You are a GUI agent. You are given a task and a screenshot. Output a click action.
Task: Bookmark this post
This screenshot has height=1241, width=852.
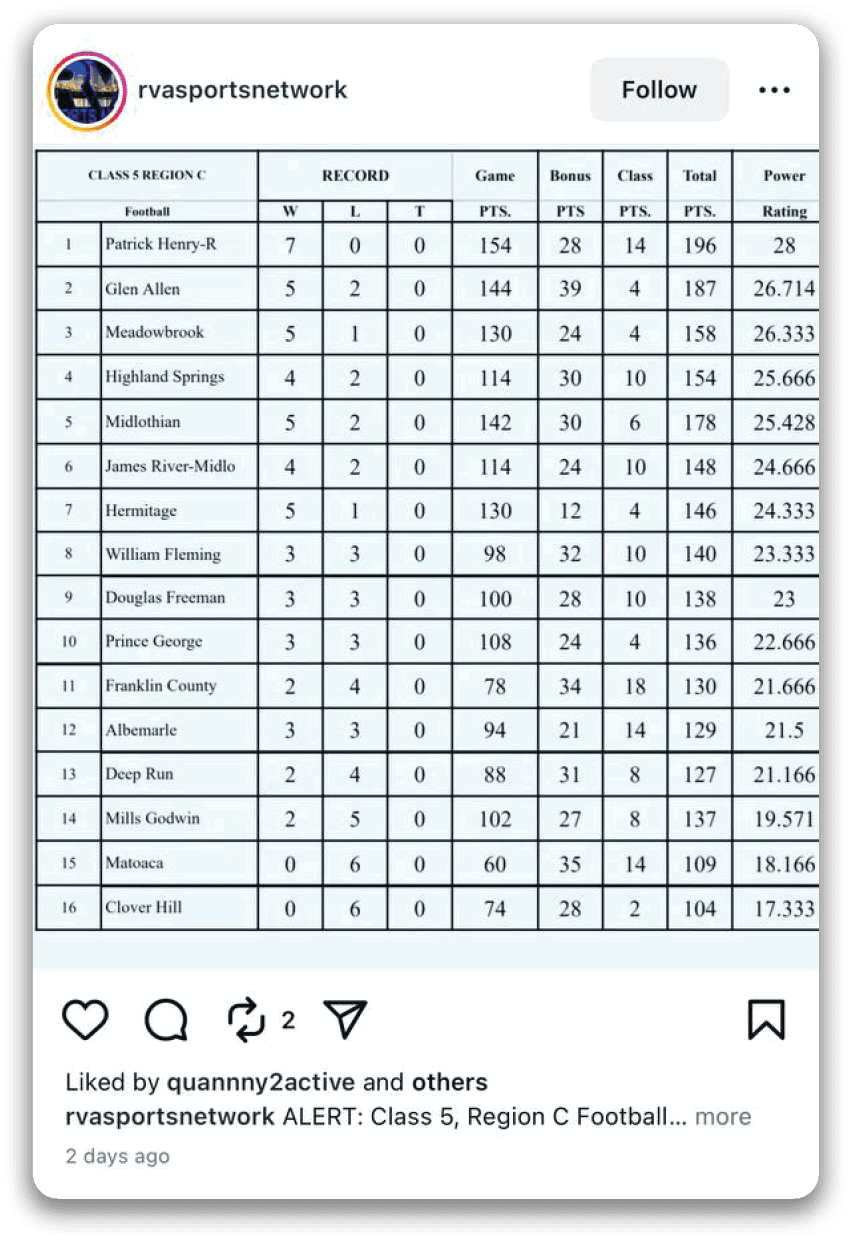click(766, 1019)
